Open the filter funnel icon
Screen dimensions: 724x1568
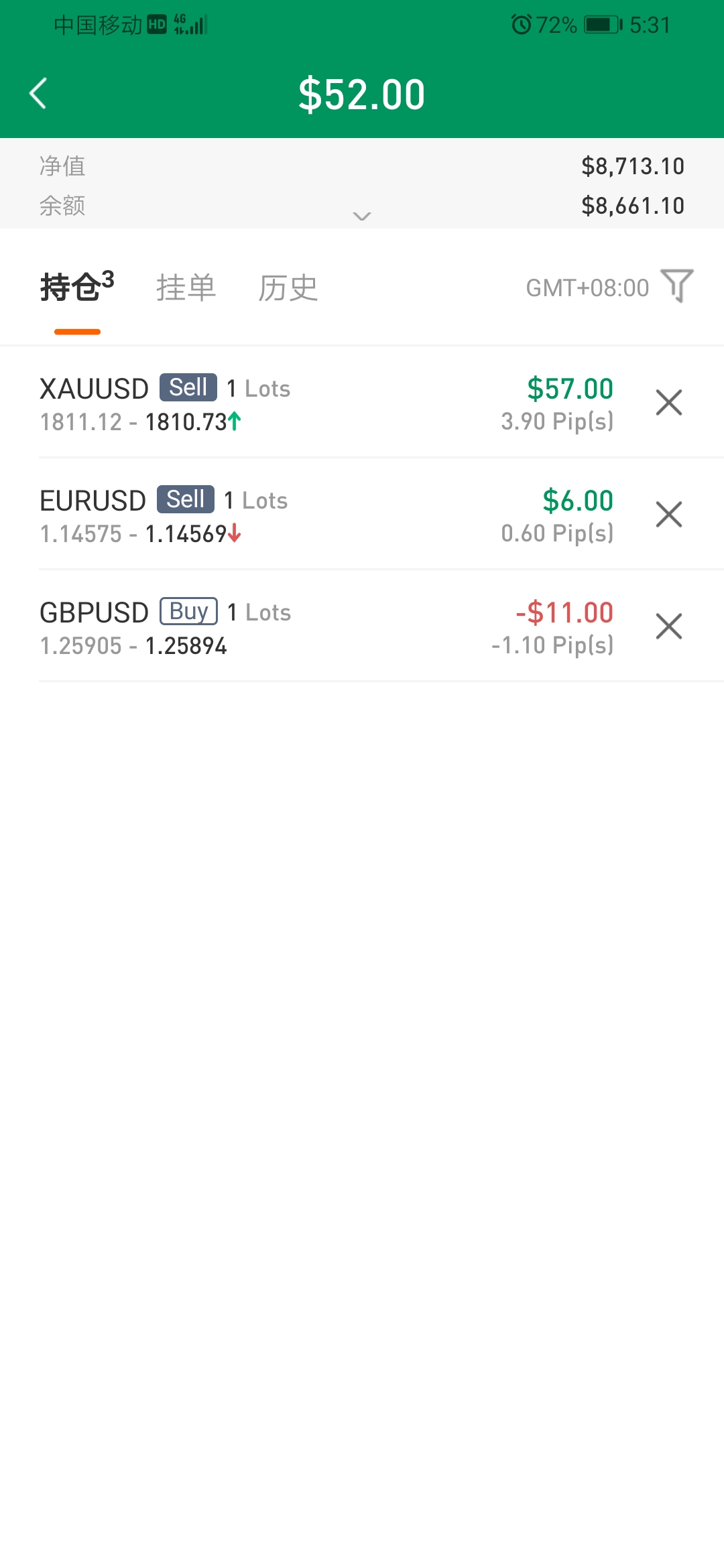[677, 286]
